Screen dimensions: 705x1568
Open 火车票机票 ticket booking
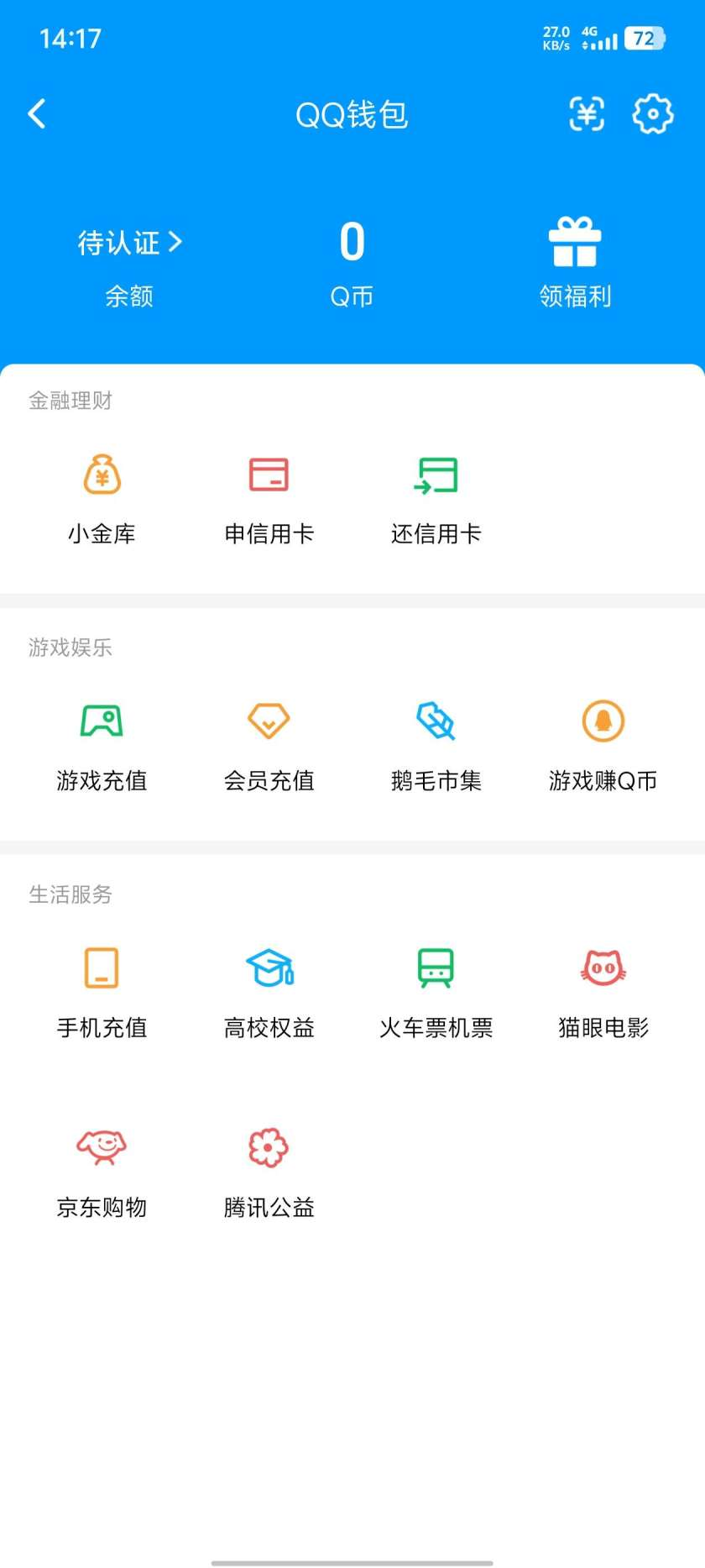point(436,991)
